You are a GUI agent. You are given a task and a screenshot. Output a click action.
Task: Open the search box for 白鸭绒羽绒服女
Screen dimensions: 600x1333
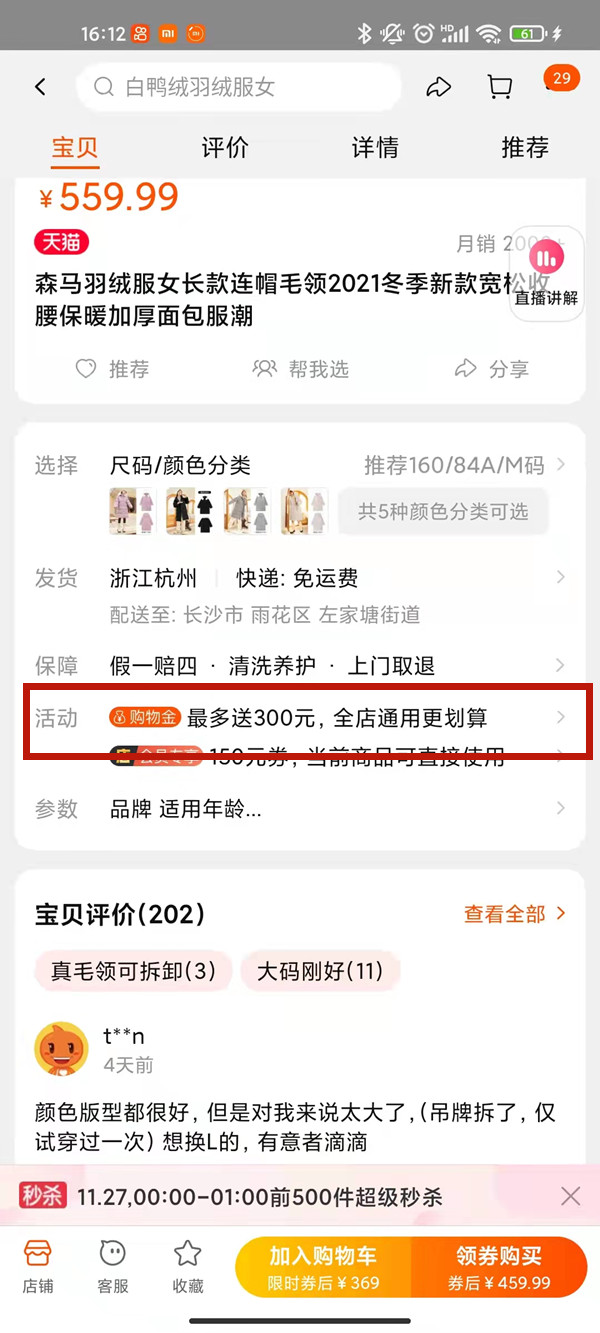click(240, 88)
